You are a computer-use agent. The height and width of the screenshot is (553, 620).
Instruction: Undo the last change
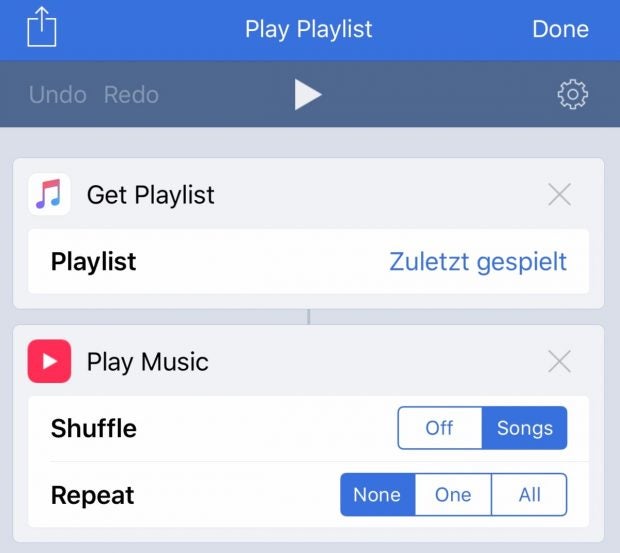coord(51,95)
